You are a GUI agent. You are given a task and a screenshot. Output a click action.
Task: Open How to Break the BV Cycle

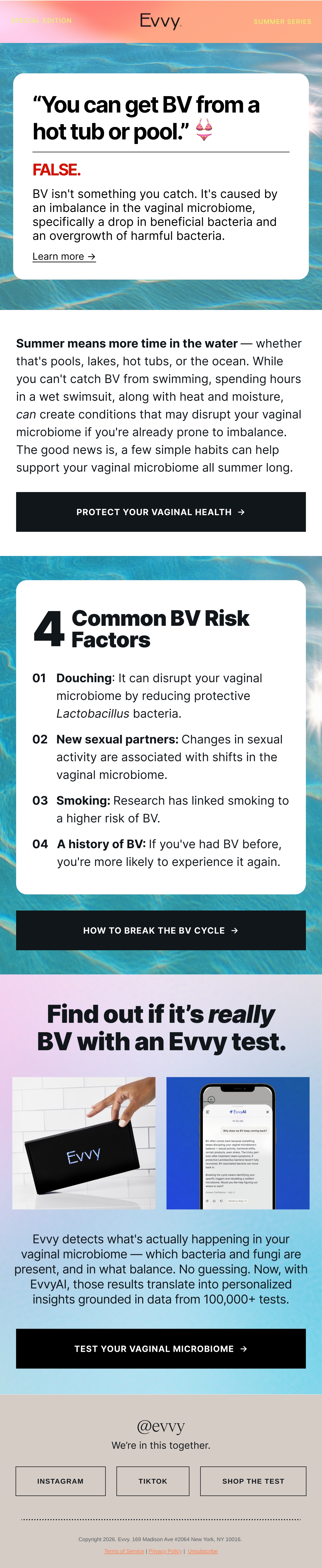pyautogui.click(x=161, y=930)
